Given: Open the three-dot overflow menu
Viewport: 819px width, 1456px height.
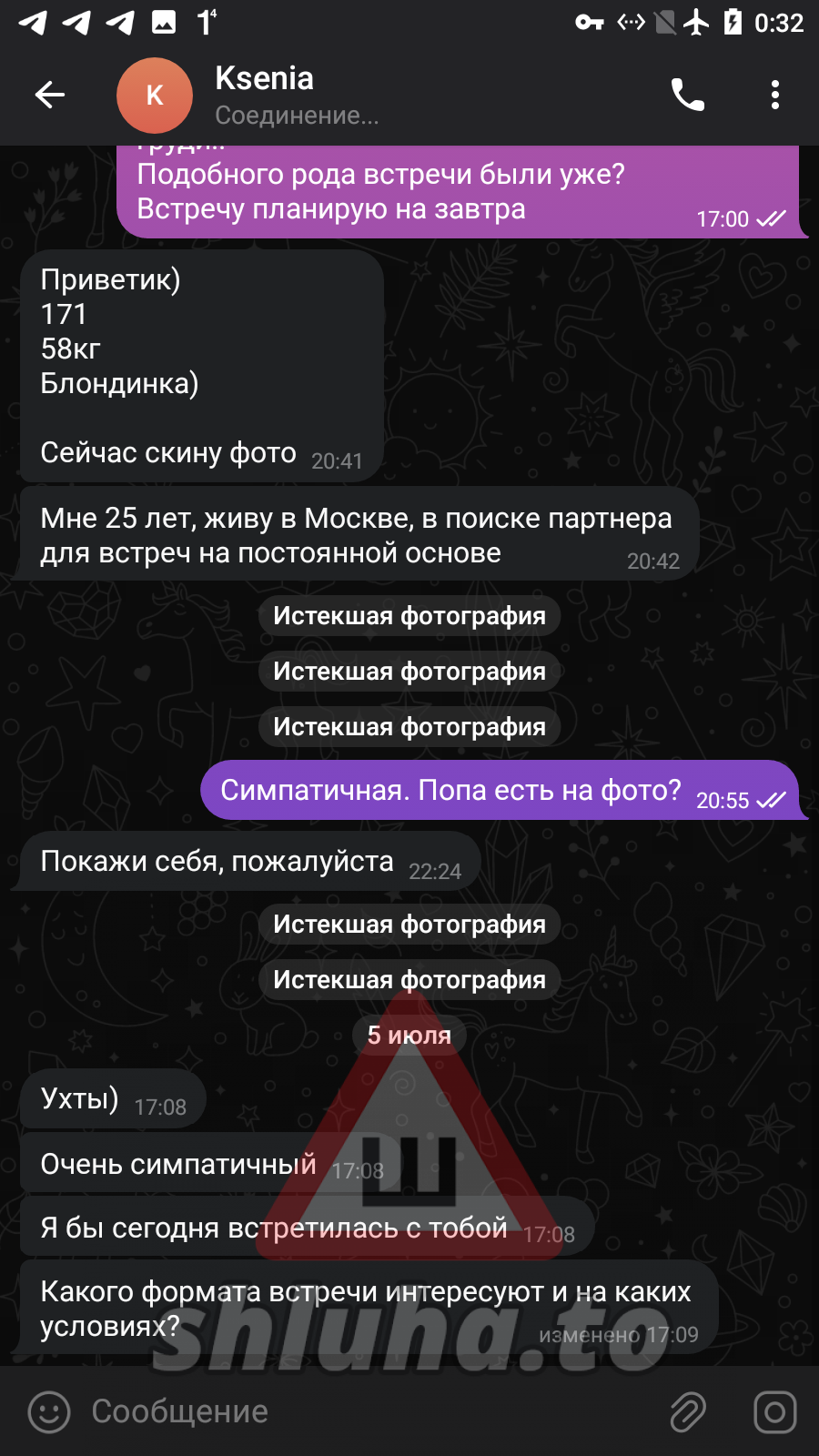Looking at the screenshot, I should pos(774,95).
